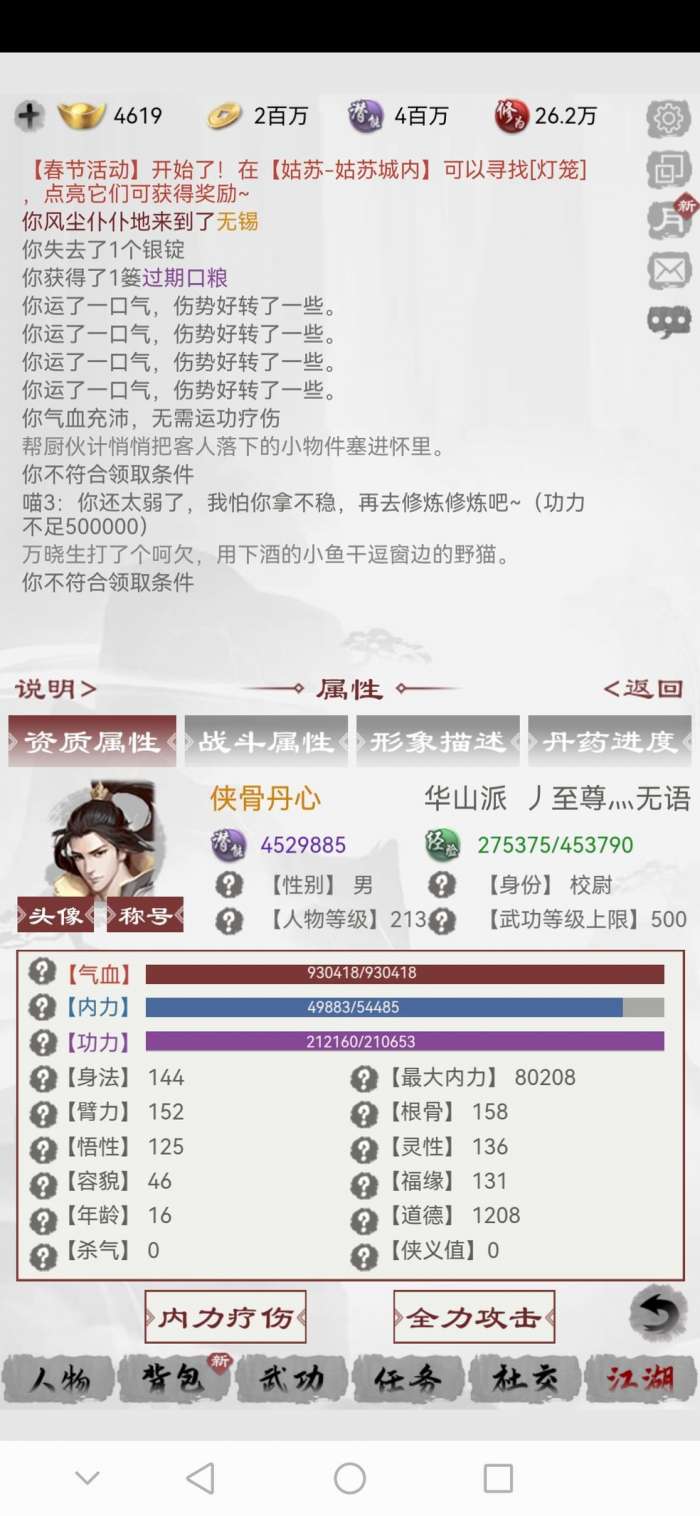700x1516 pixels.
Task: Tap the 内力疗伤 button
Action: (226, 1317)
